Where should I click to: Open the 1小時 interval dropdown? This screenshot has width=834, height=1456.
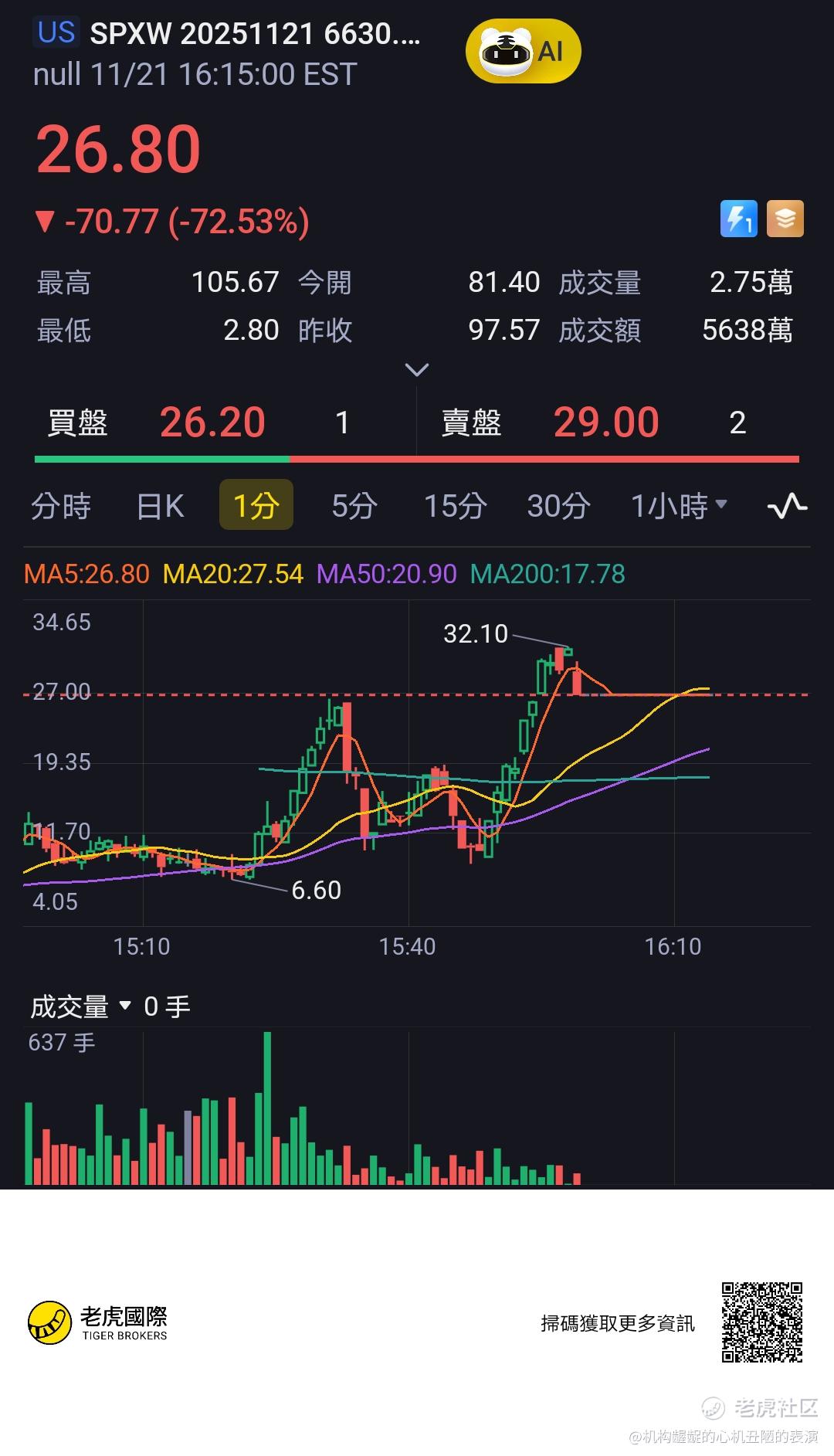tap(679, 506)
